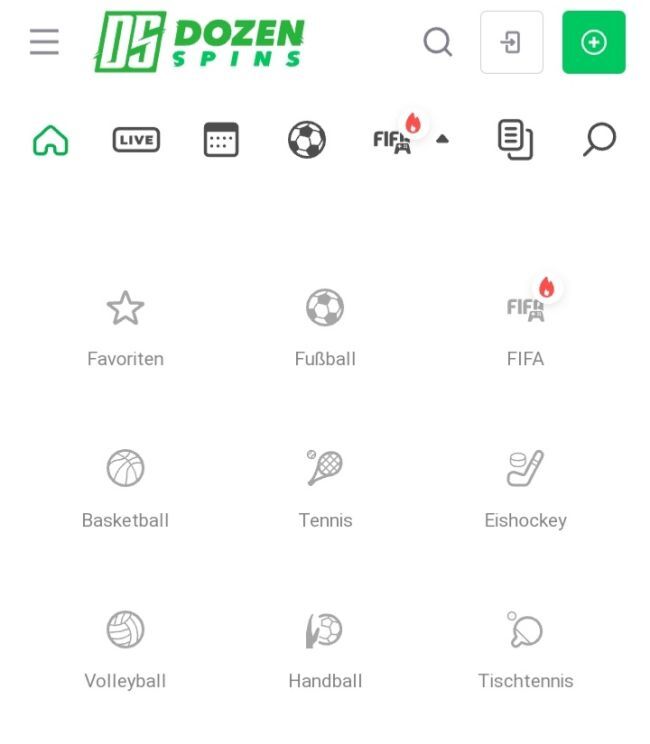Screen dimensions: 650x744
Task: Tap the search tab in navigation
Action: pyautogui.click(x=599, y=140)
